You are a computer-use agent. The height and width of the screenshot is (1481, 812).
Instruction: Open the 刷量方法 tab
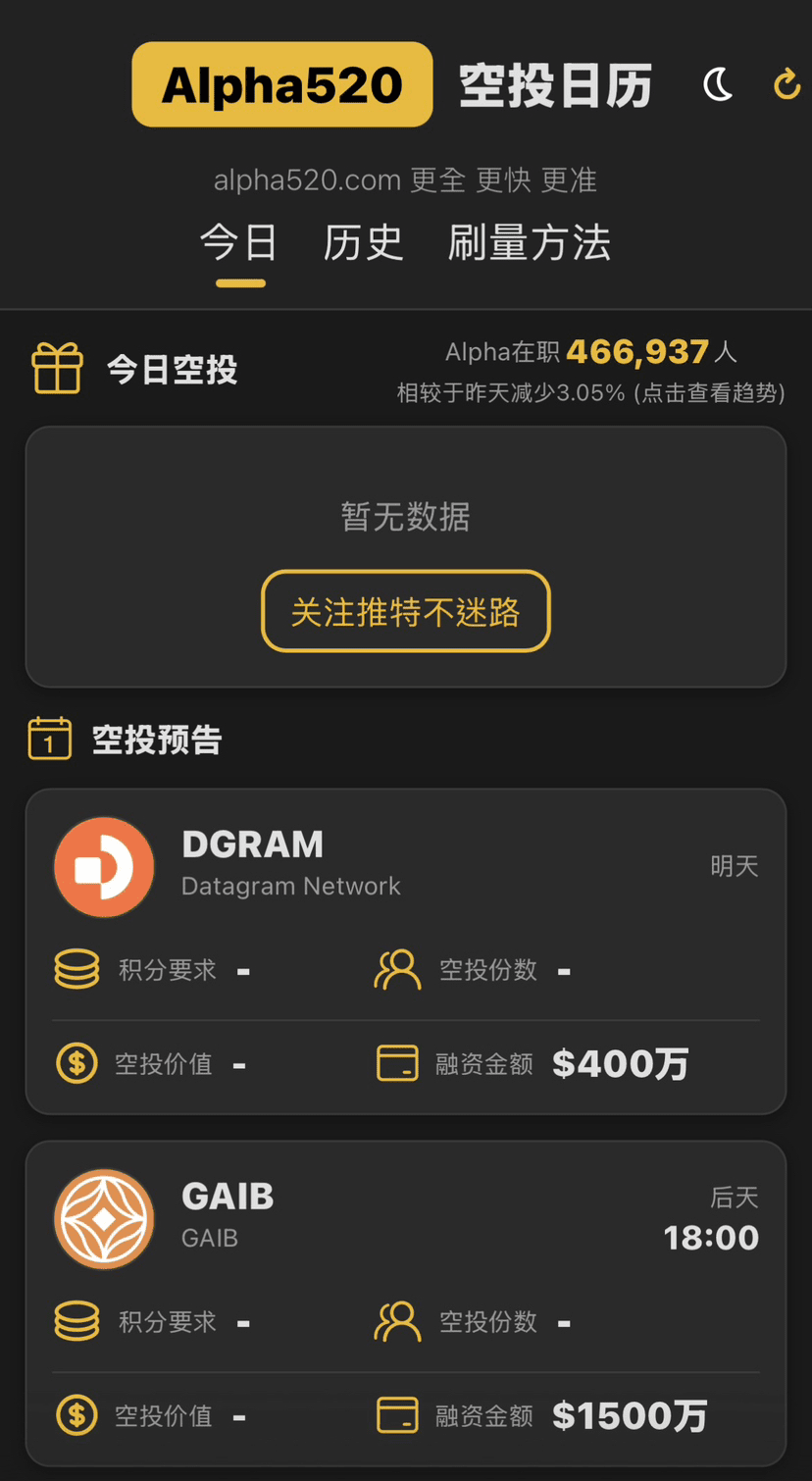[529, 243]
